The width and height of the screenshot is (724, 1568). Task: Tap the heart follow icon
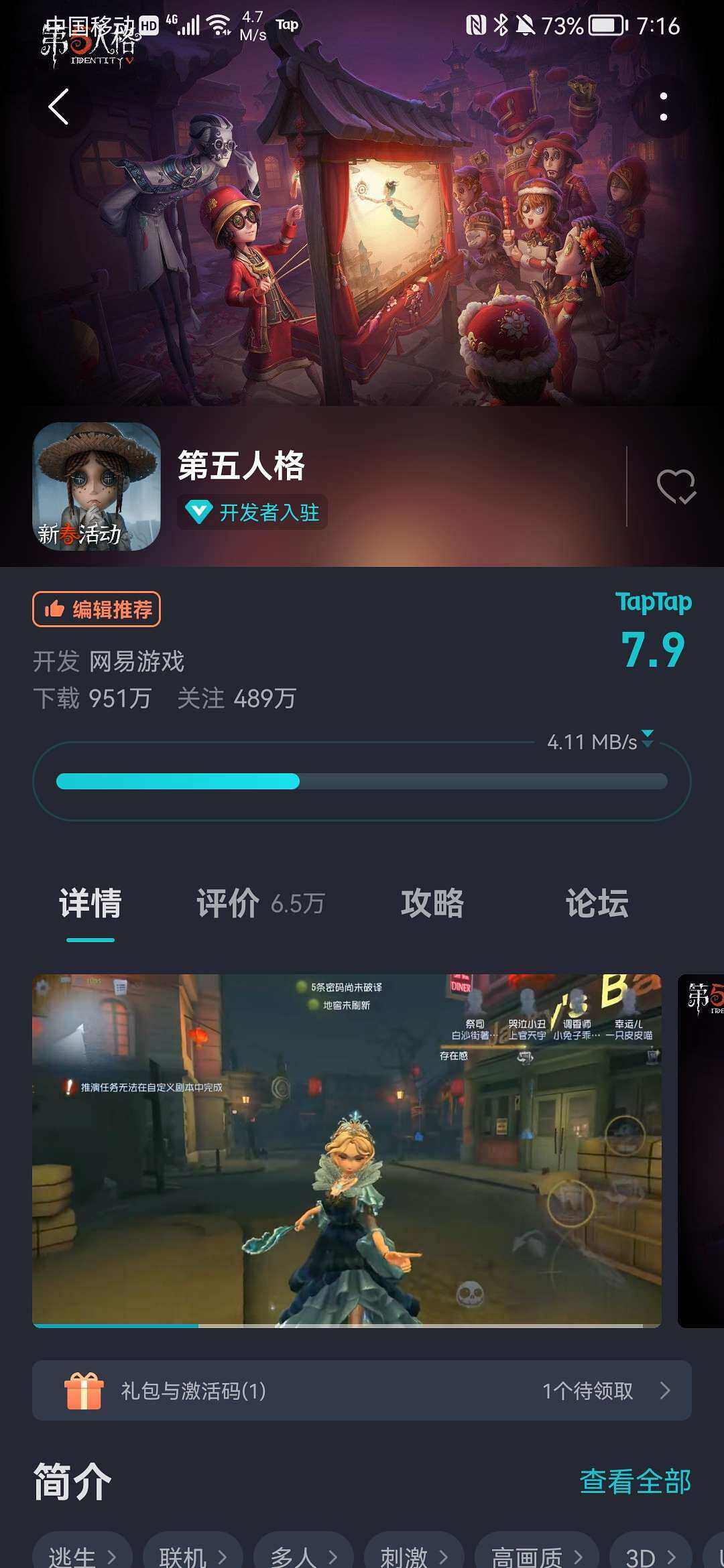pos(676,486)
